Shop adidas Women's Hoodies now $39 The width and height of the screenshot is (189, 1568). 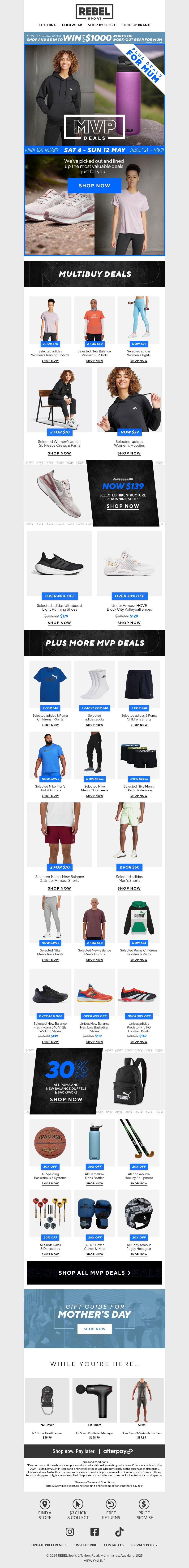(129, 453)
